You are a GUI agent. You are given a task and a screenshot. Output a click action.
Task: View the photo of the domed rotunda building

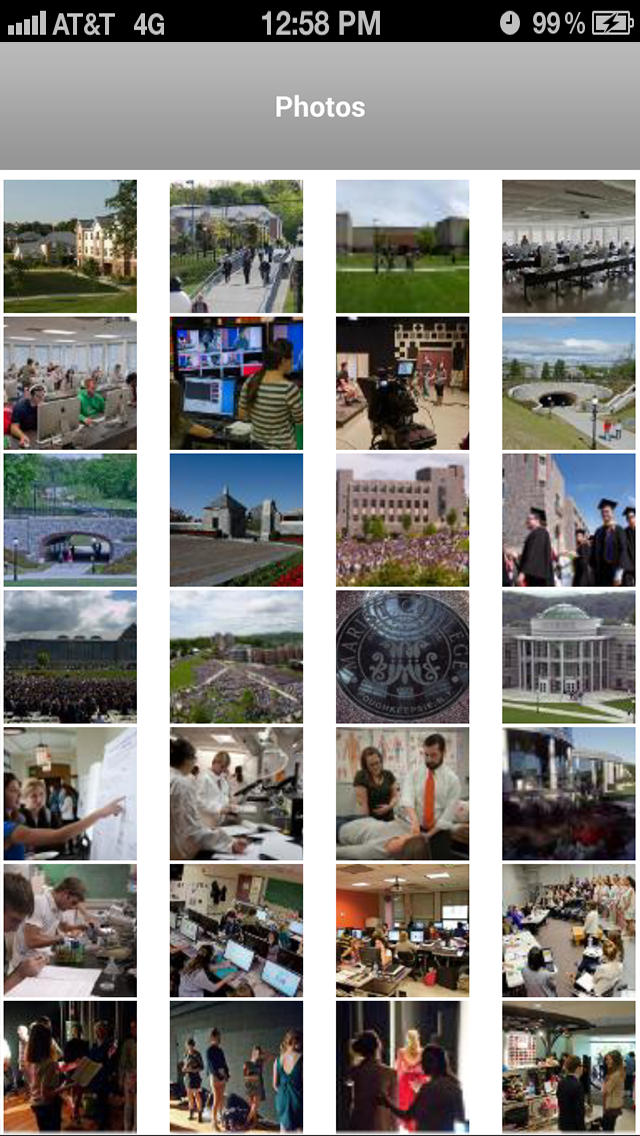pos(569,656)
